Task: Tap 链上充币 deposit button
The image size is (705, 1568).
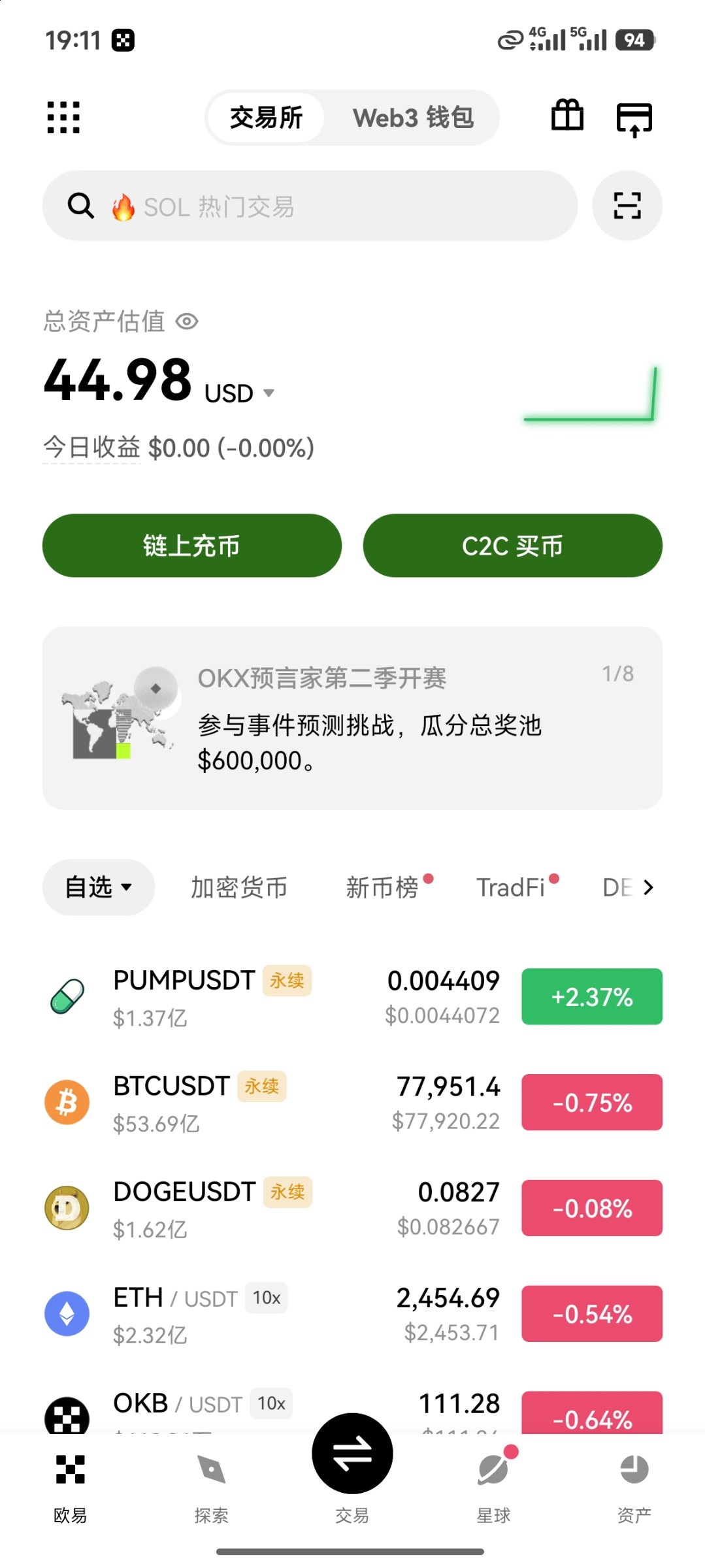Action: point(192,546)
